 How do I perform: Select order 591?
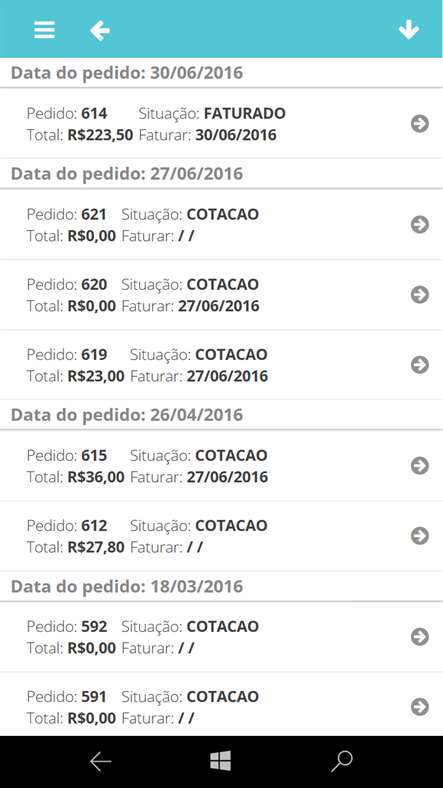pyautogui.click(x=222, y=705)
